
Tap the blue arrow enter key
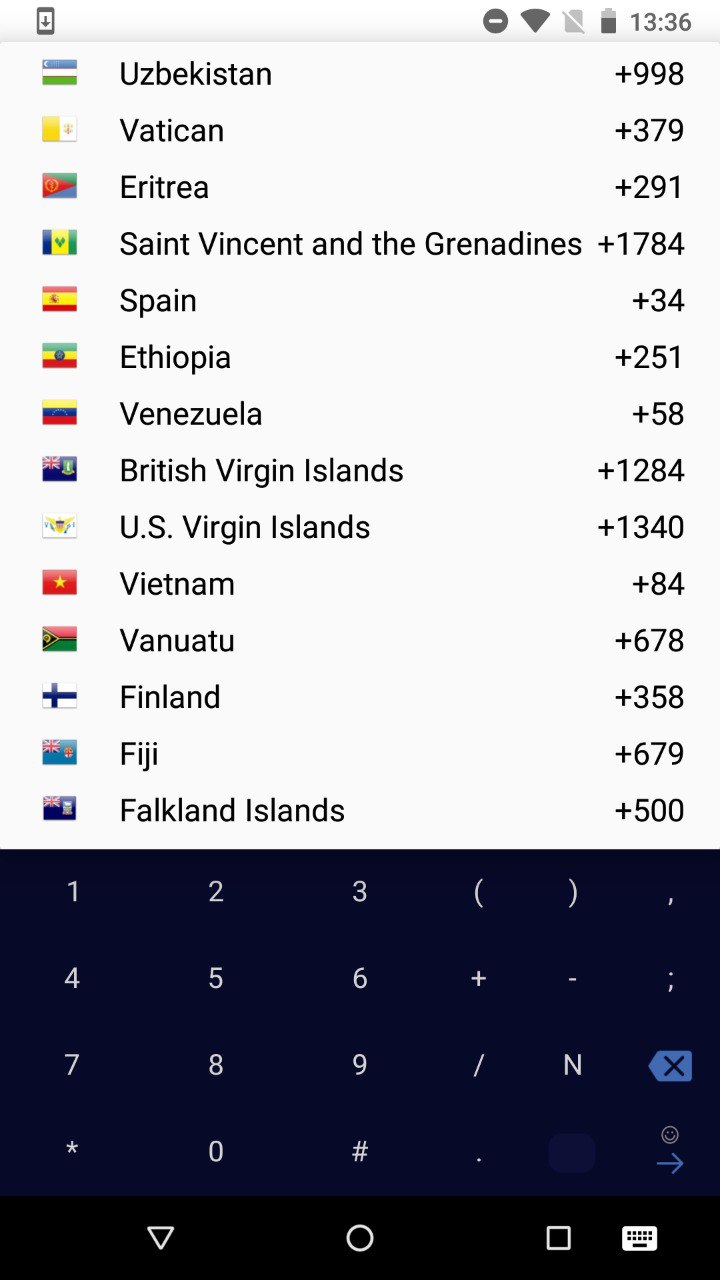tap(670, 1163)
